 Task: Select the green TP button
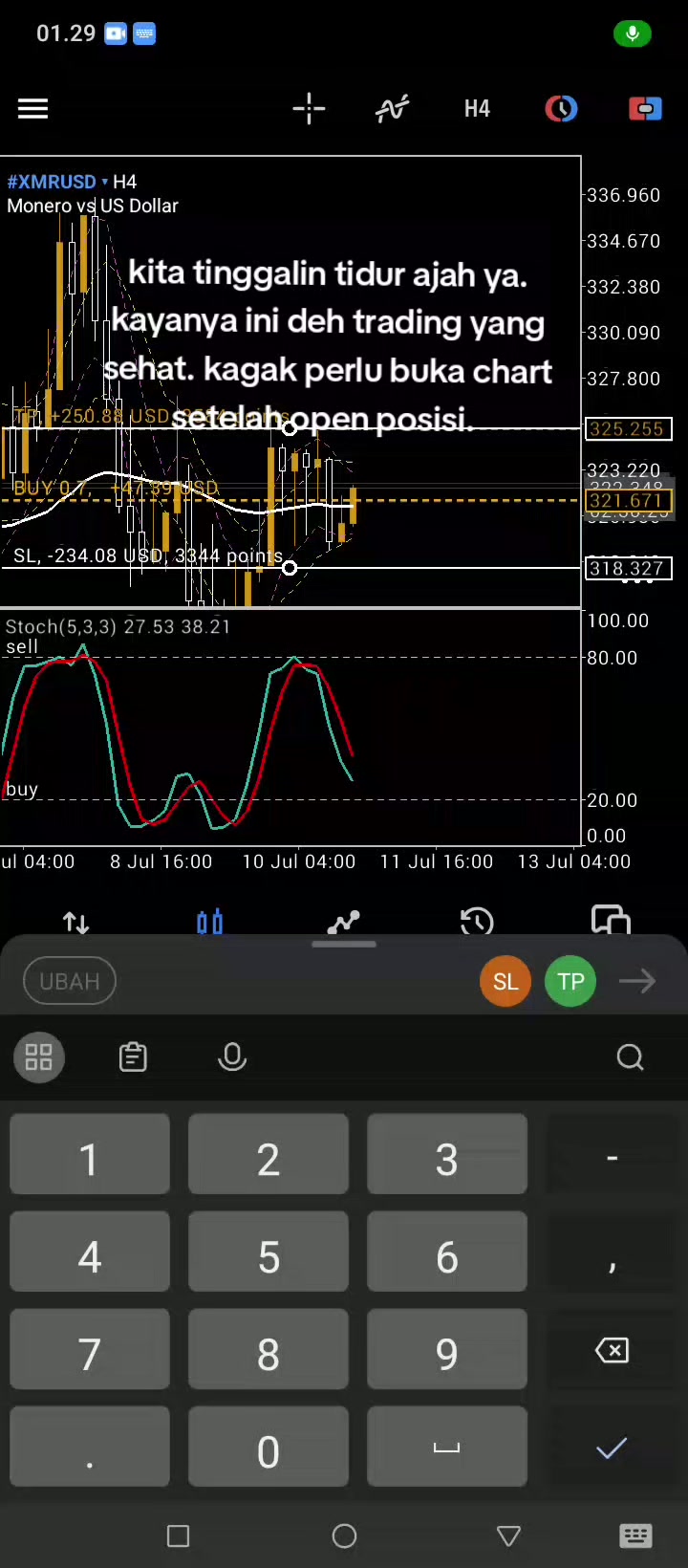click(x=570, y=982)
